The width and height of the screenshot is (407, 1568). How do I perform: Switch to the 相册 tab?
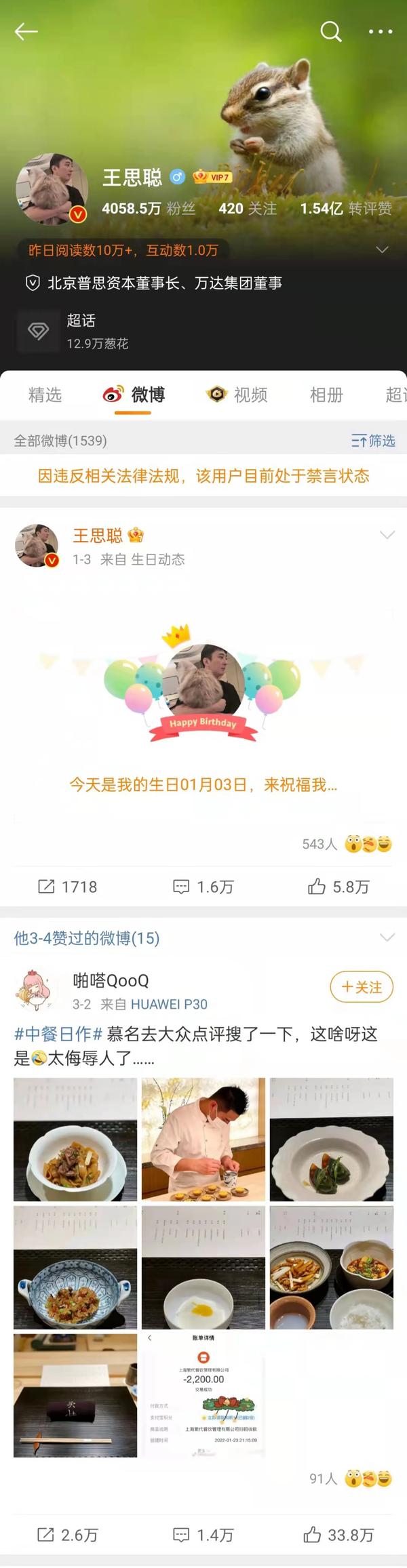[326, 395]
